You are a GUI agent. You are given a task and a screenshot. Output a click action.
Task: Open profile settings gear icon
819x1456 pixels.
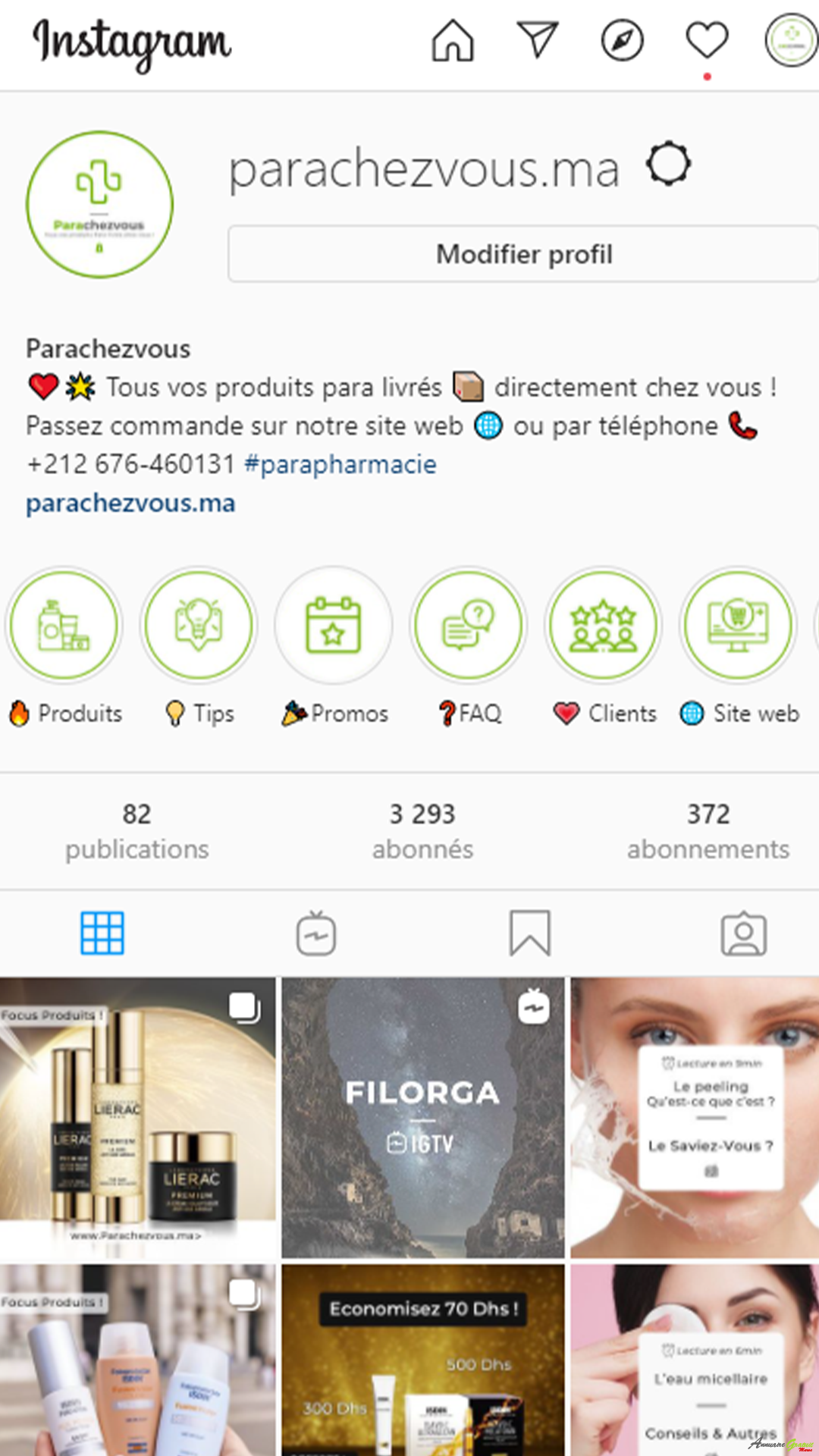668,165
